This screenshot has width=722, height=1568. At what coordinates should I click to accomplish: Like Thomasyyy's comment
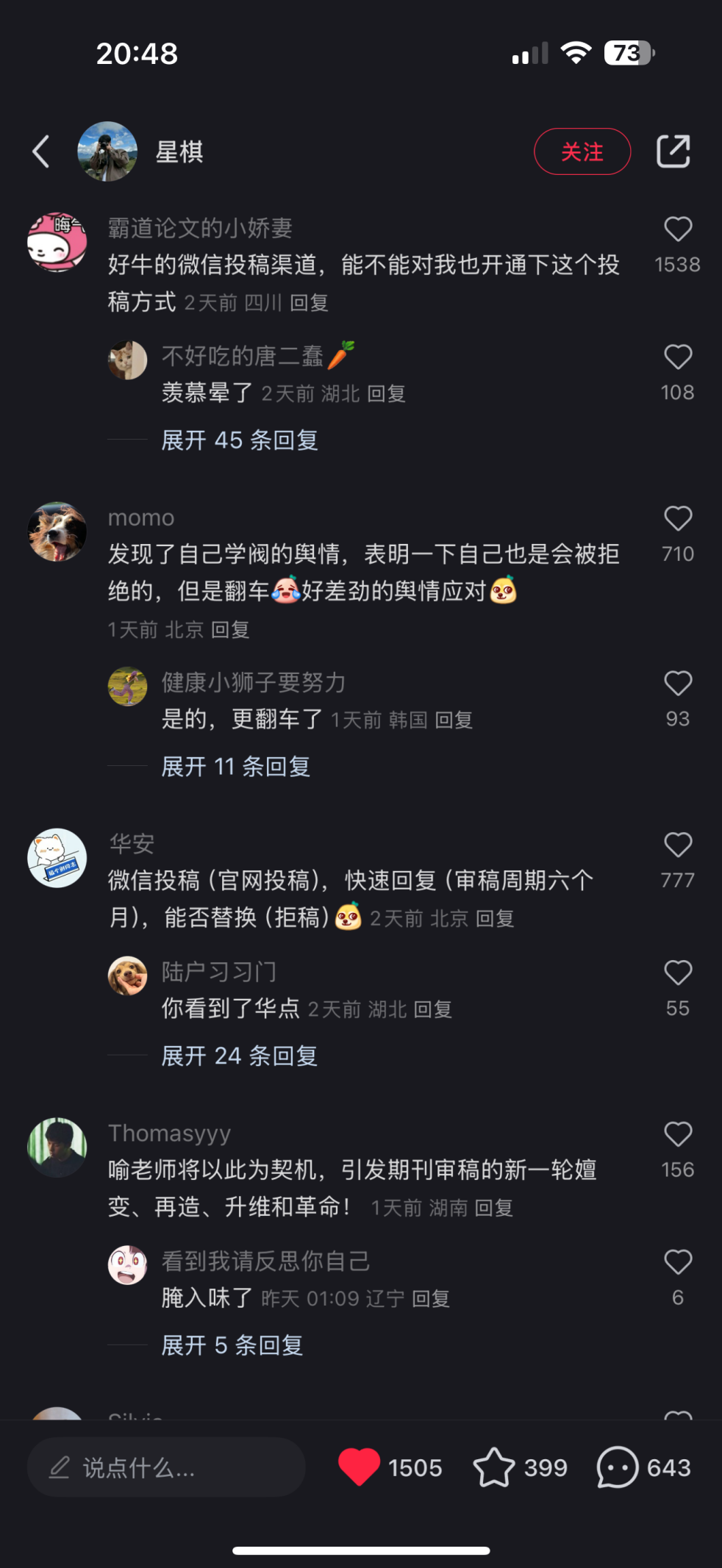pos(677,1135)
